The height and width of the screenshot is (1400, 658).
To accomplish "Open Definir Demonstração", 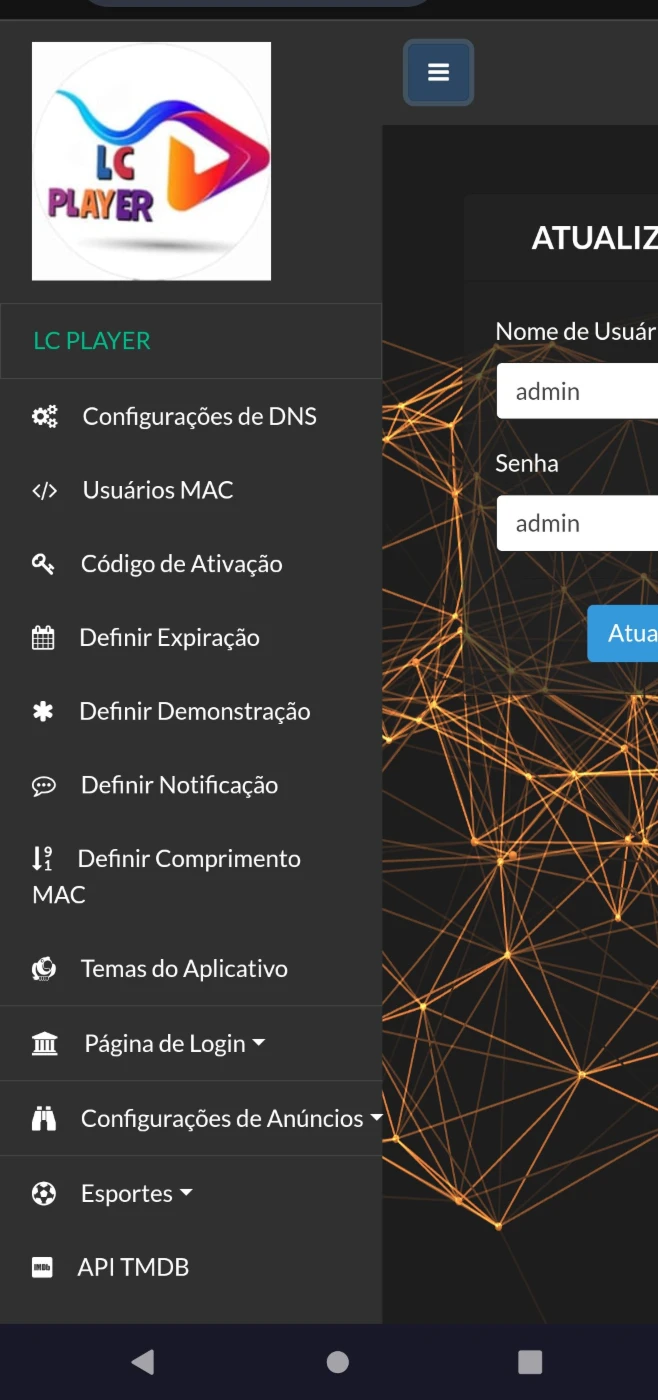I will click(191, 712).
